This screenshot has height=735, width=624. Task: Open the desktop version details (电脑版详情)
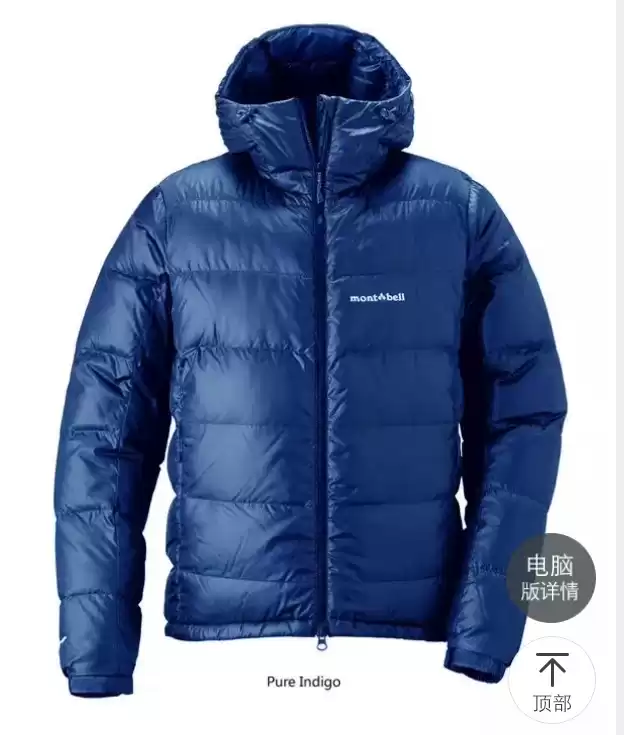tap(550, 578)
